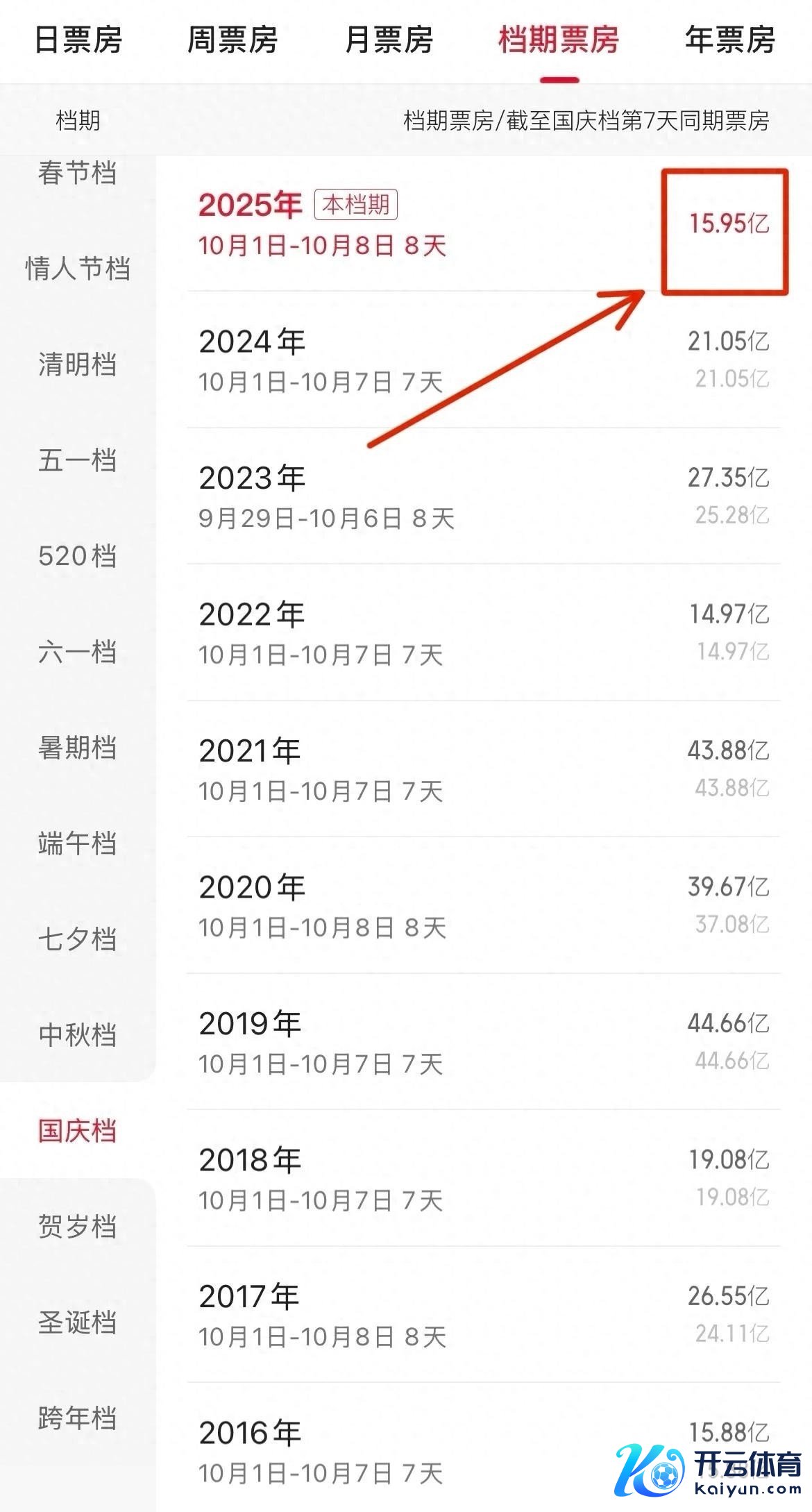Switch to the 七夕档 category
812x1512 pixels.
point(78,939)
